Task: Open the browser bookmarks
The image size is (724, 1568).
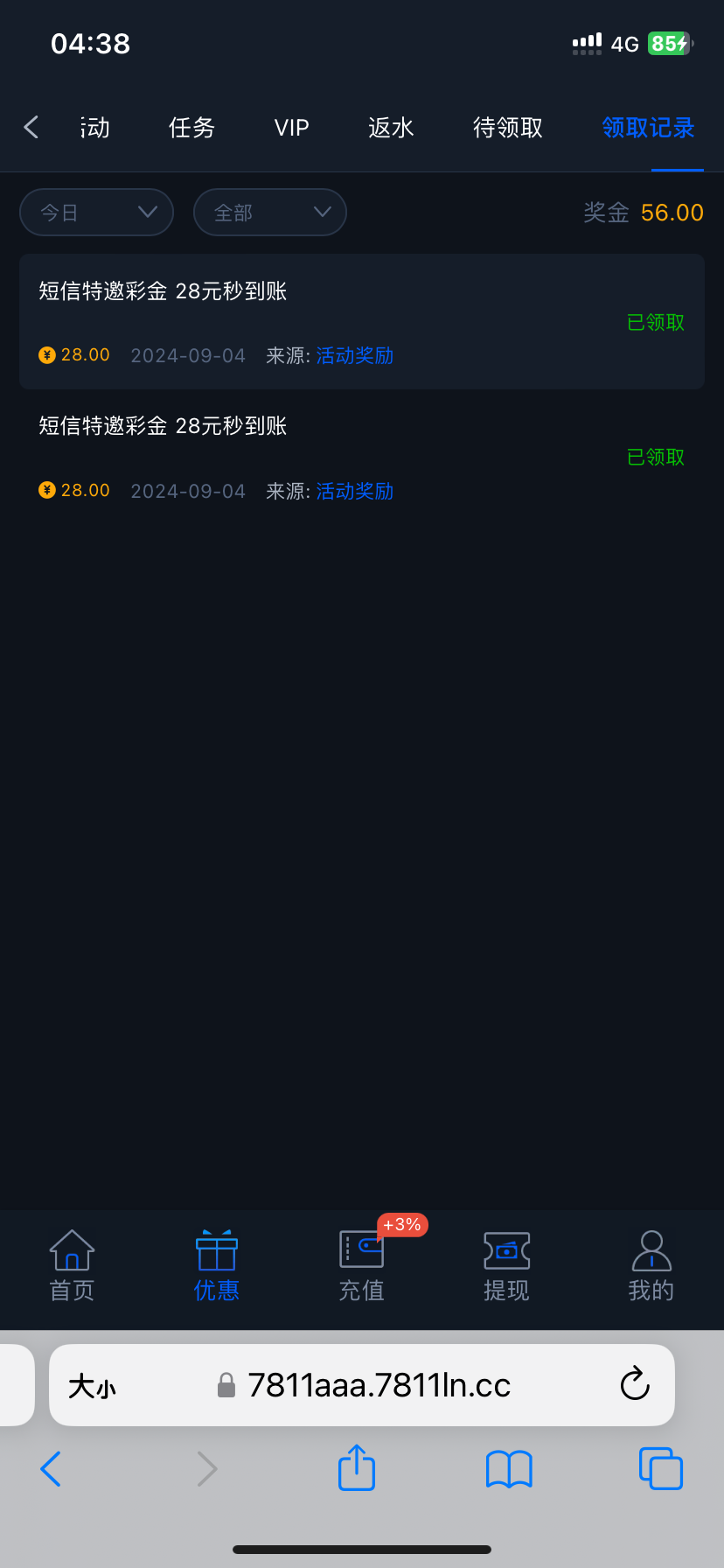Action: [509, 1468]
